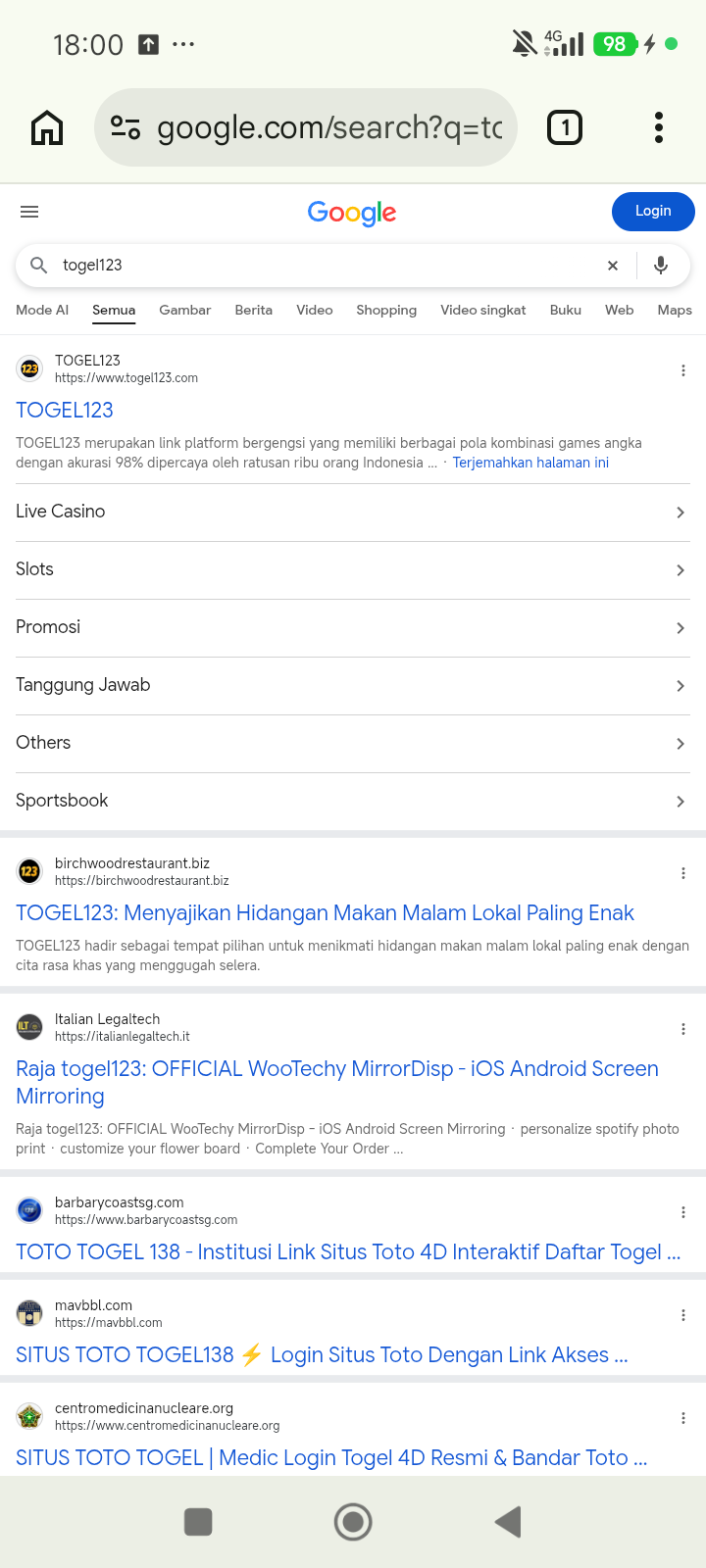The image size is (706, 1568).
Task: Open the Promosi sitelink row
Action: tap(353, 627)
